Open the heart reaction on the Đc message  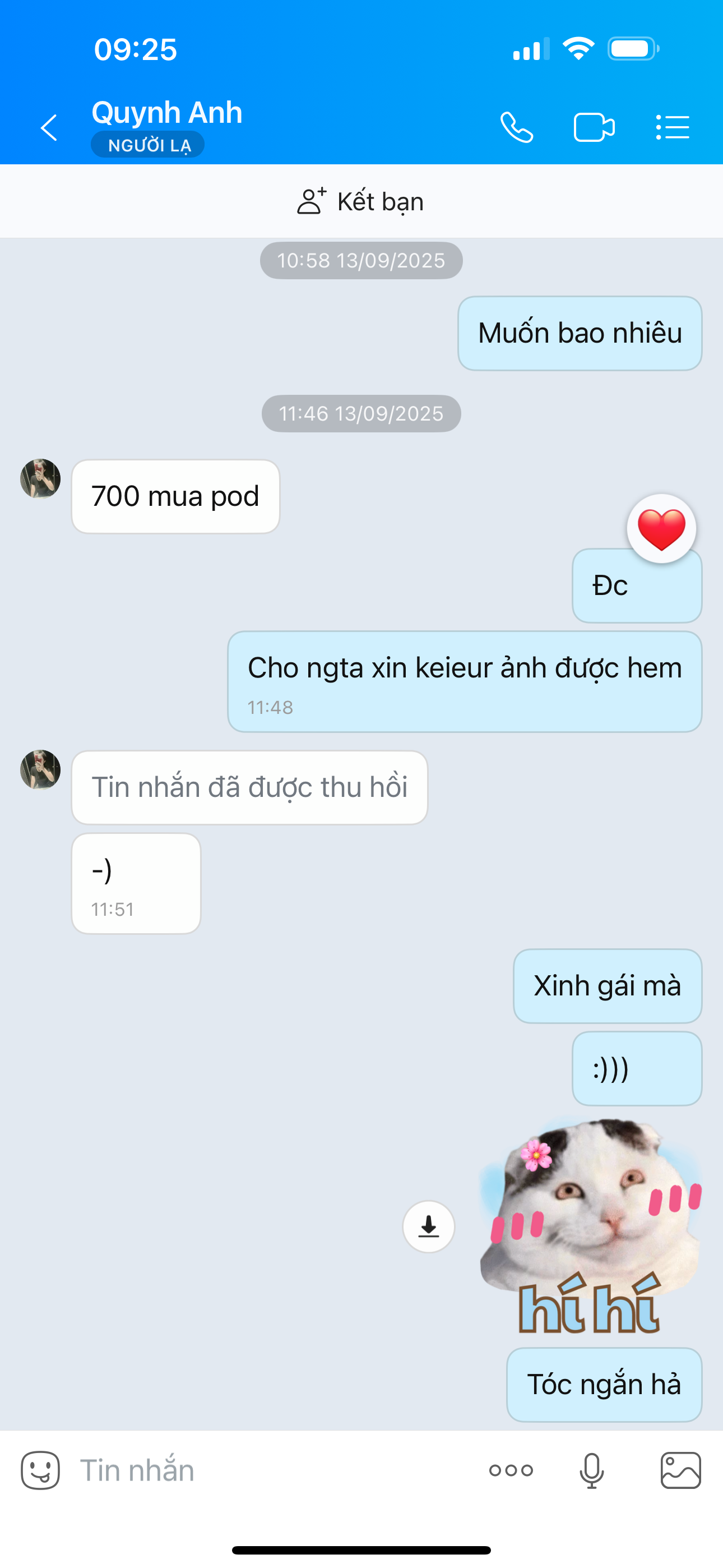point(661,528)
